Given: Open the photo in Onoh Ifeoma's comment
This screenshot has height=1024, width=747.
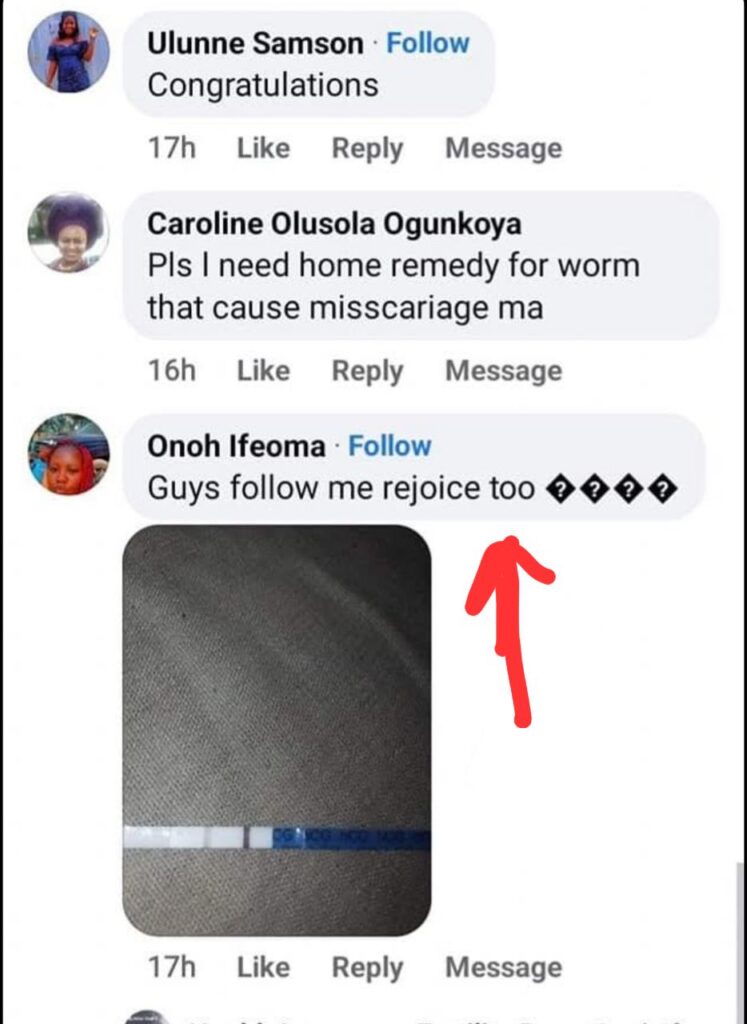Looking at the screenshot, I should click(x=277, y=730).
